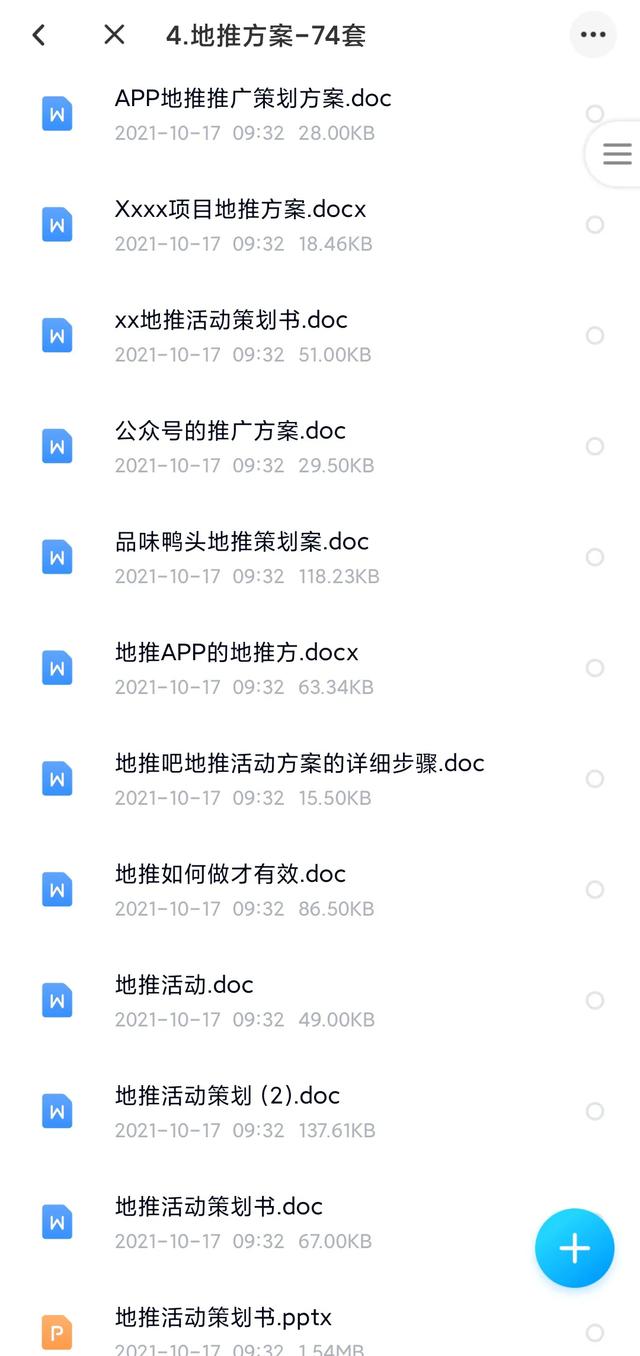640x1356 pixels.
Task: Open the three-dot overflow menu
Action: [x=593, y=35]
